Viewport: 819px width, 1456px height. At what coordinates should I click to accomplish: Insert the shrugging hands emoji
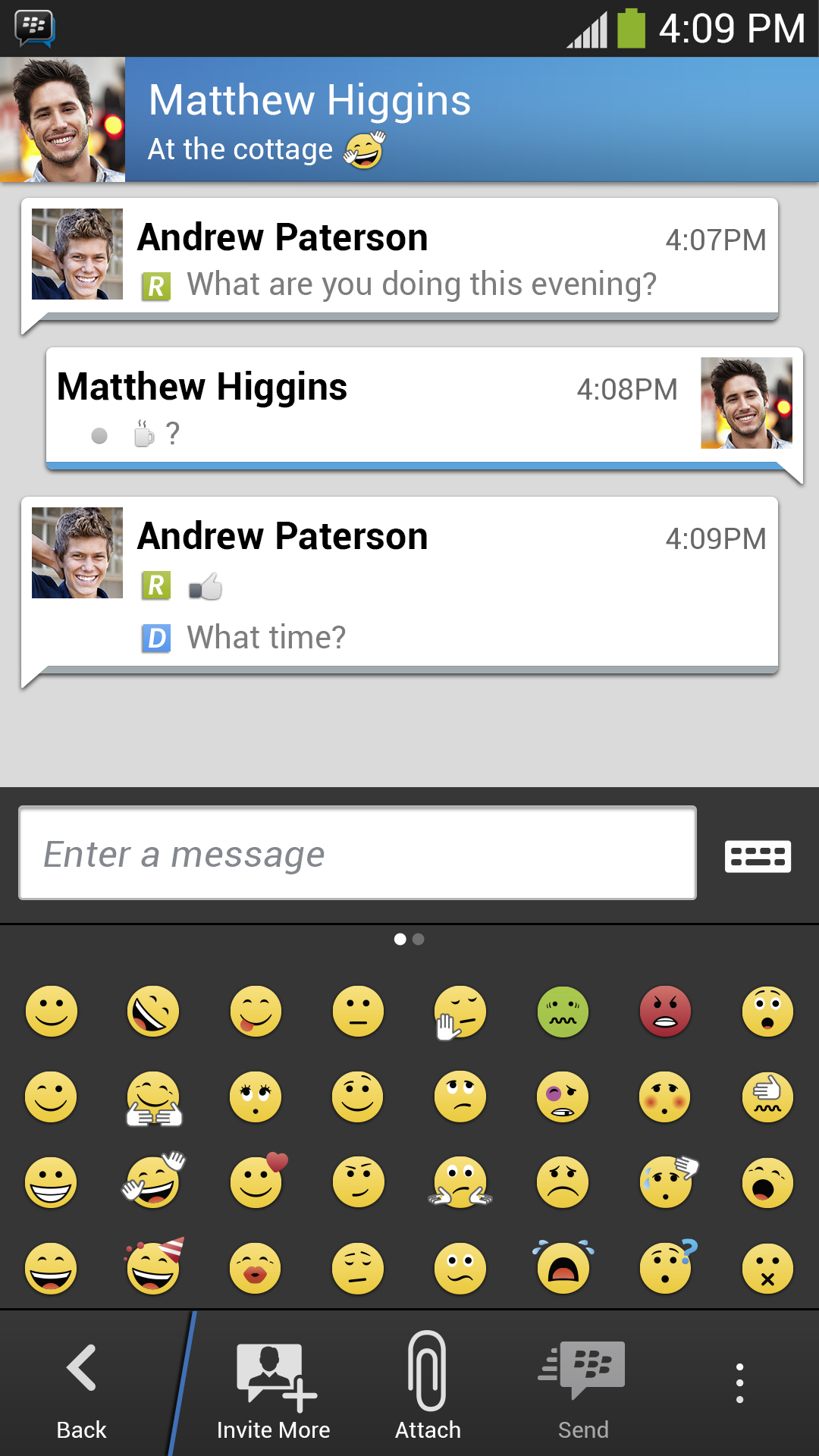(x=460, y=1182)
